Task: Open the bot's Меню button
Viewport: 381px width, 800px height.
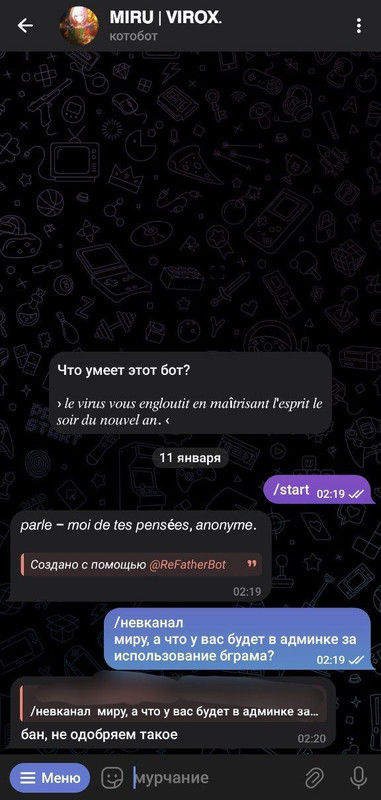Action: pos(50,778)
